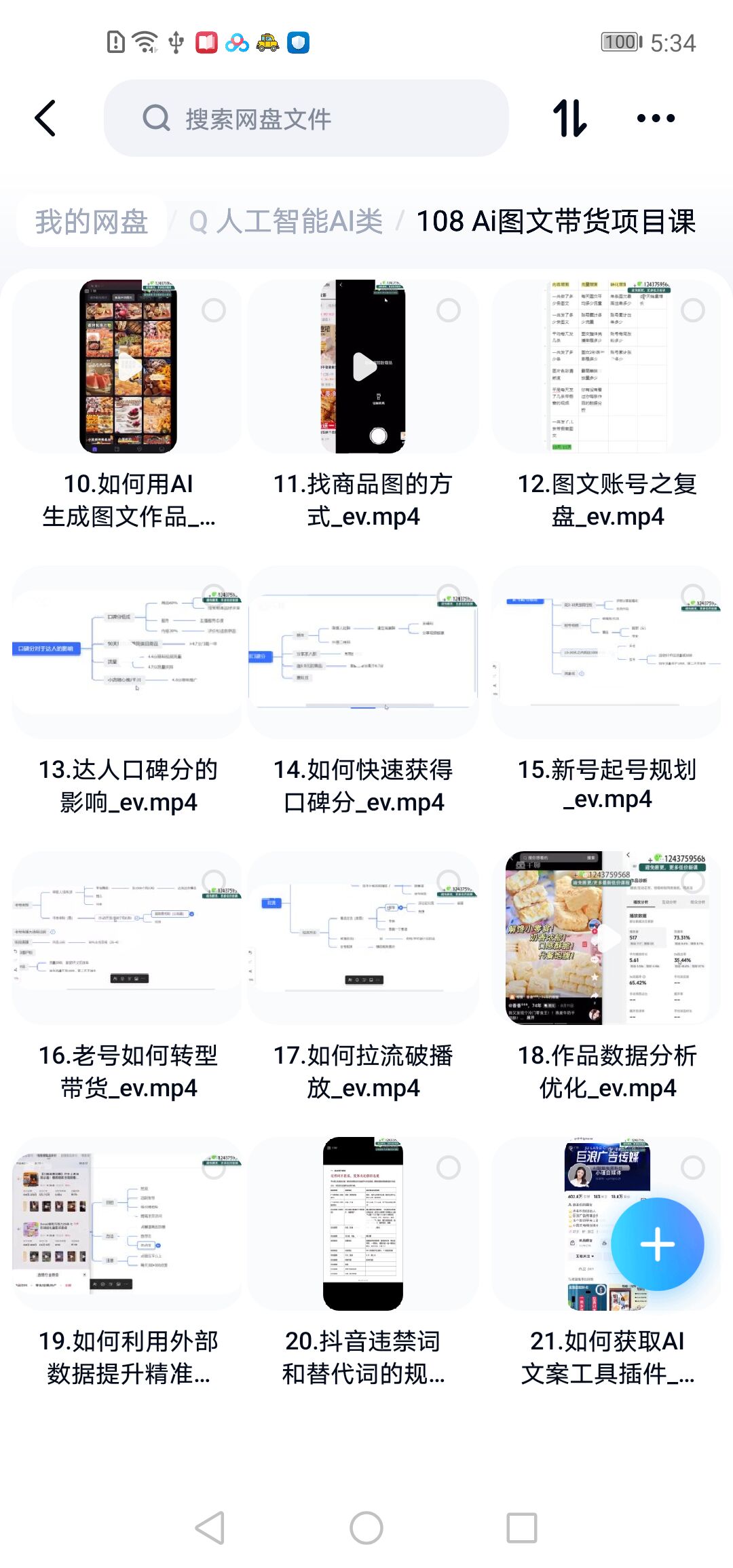Open the three-dot overflow menu
Viewport: 733px width, 1568px height.
[x=656, y=119]
